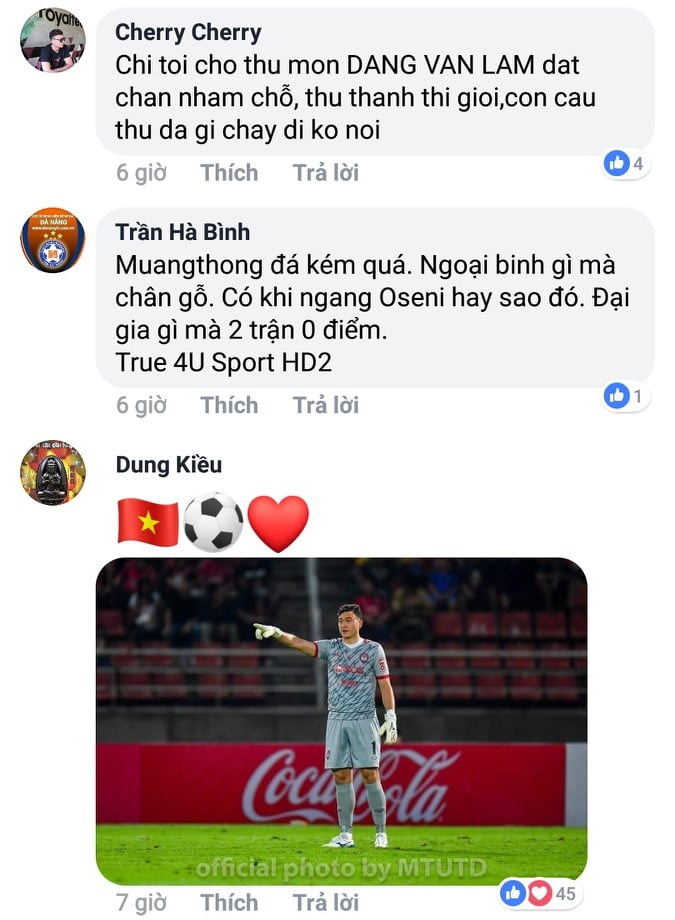Open the goalkeeper photo in Dung Kiều's comment

pos(341,720)
